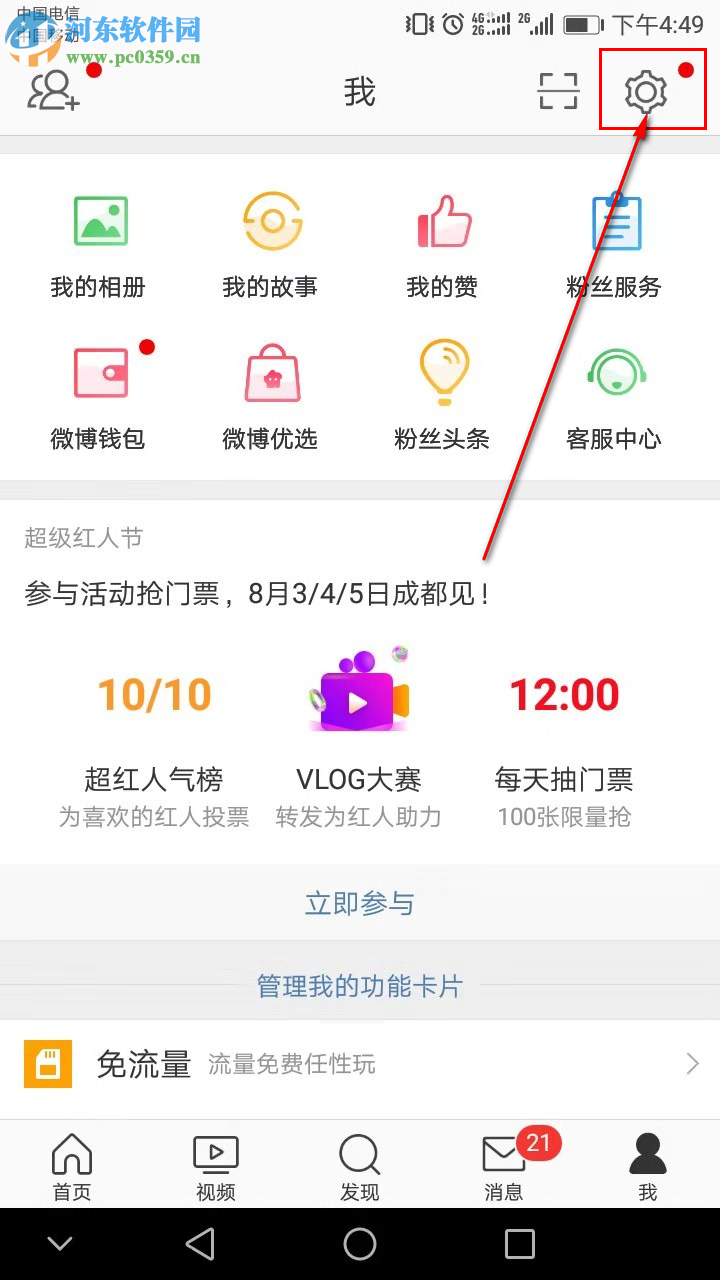The width and height of the screenshot is (720, 1280).
Task: Open the QR code scanner
Action: point(557,90)
